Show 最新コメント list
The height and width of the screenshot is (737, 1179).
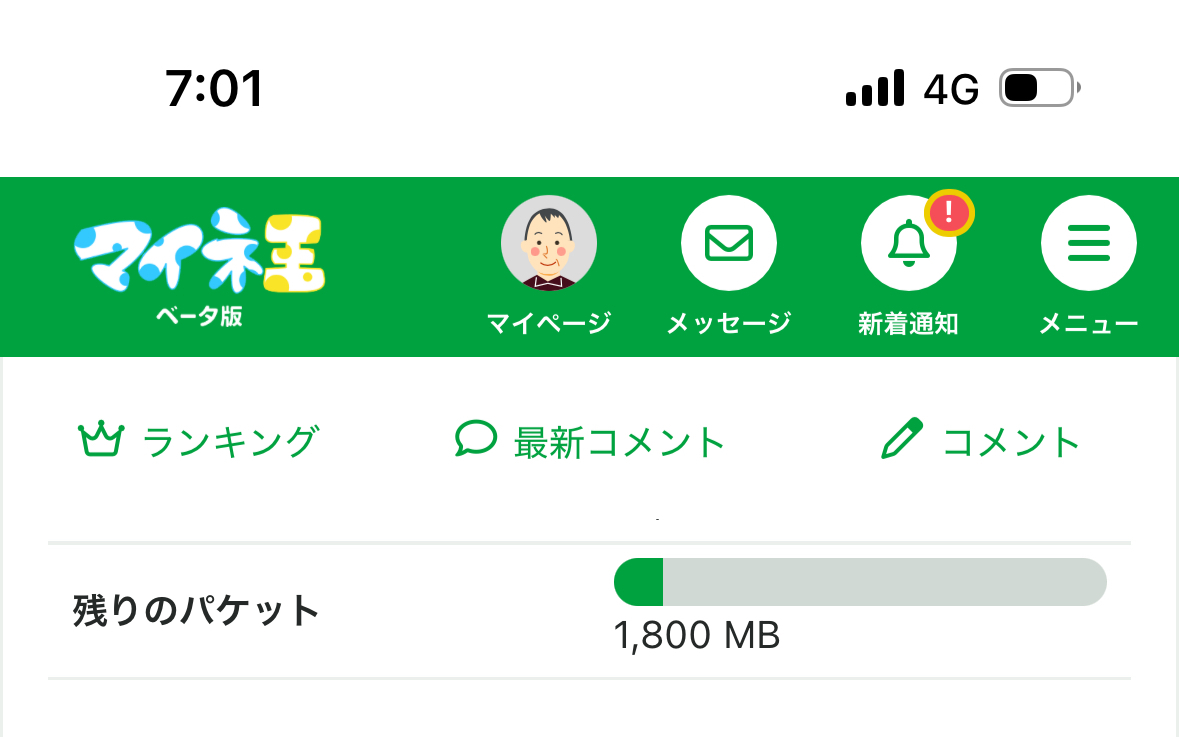[590, 441]
